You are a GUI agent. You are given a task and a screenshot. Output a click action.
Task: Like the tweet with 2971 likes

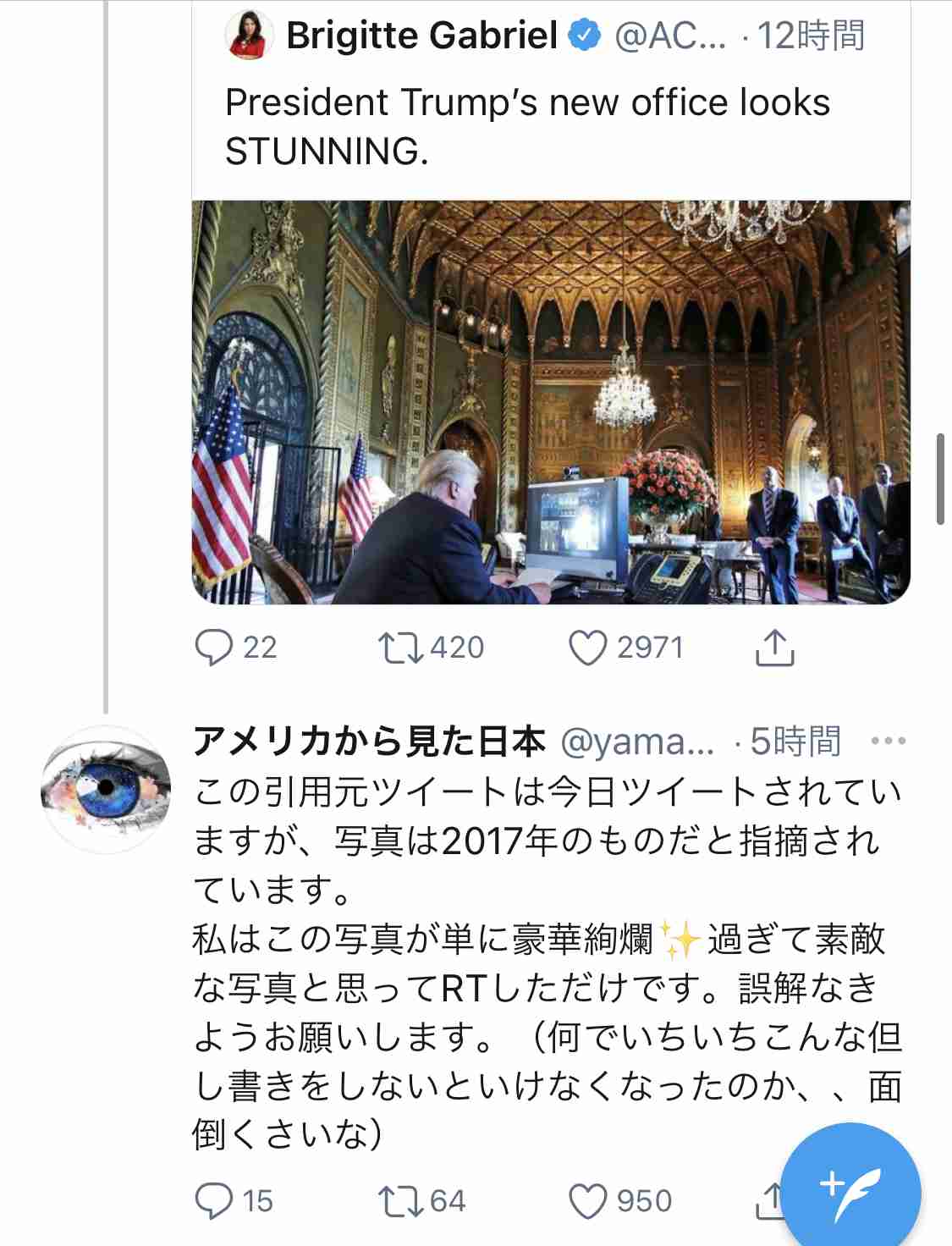pyautogui.click(x=587, y=648)
